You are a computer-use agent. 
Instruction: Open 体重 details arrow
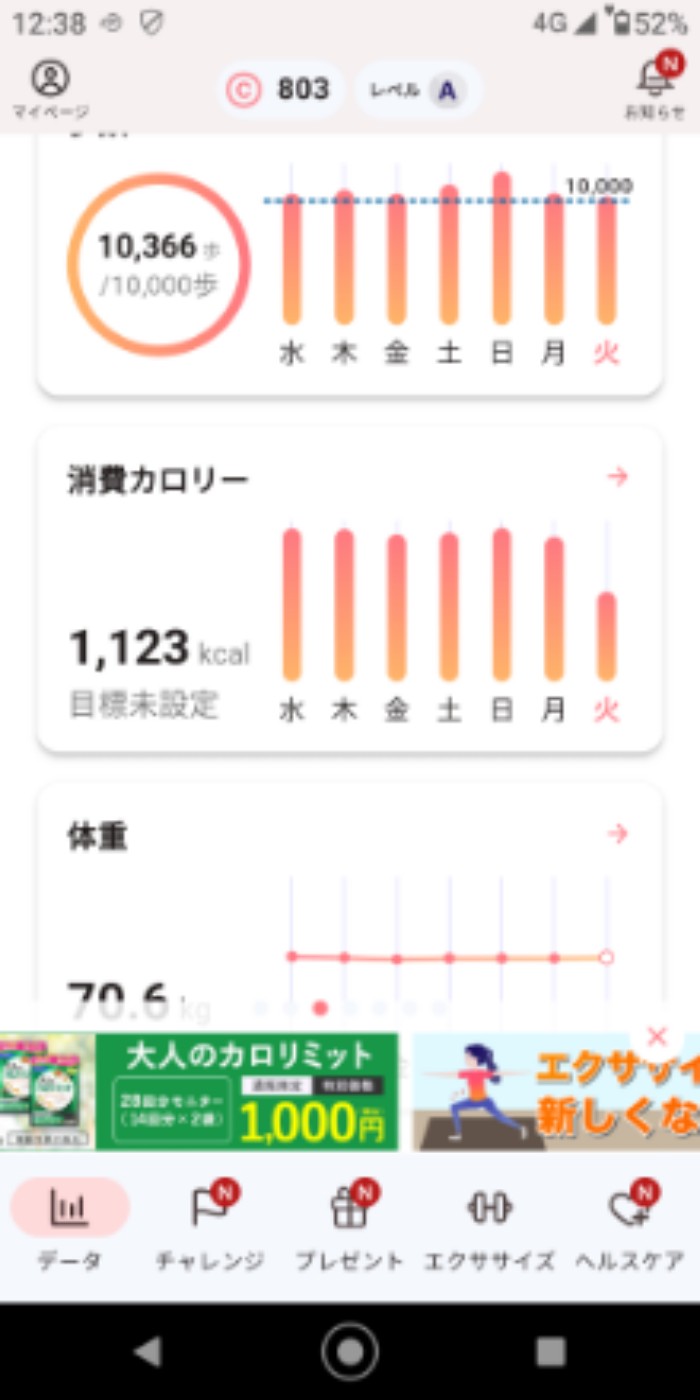click(617, 834)
